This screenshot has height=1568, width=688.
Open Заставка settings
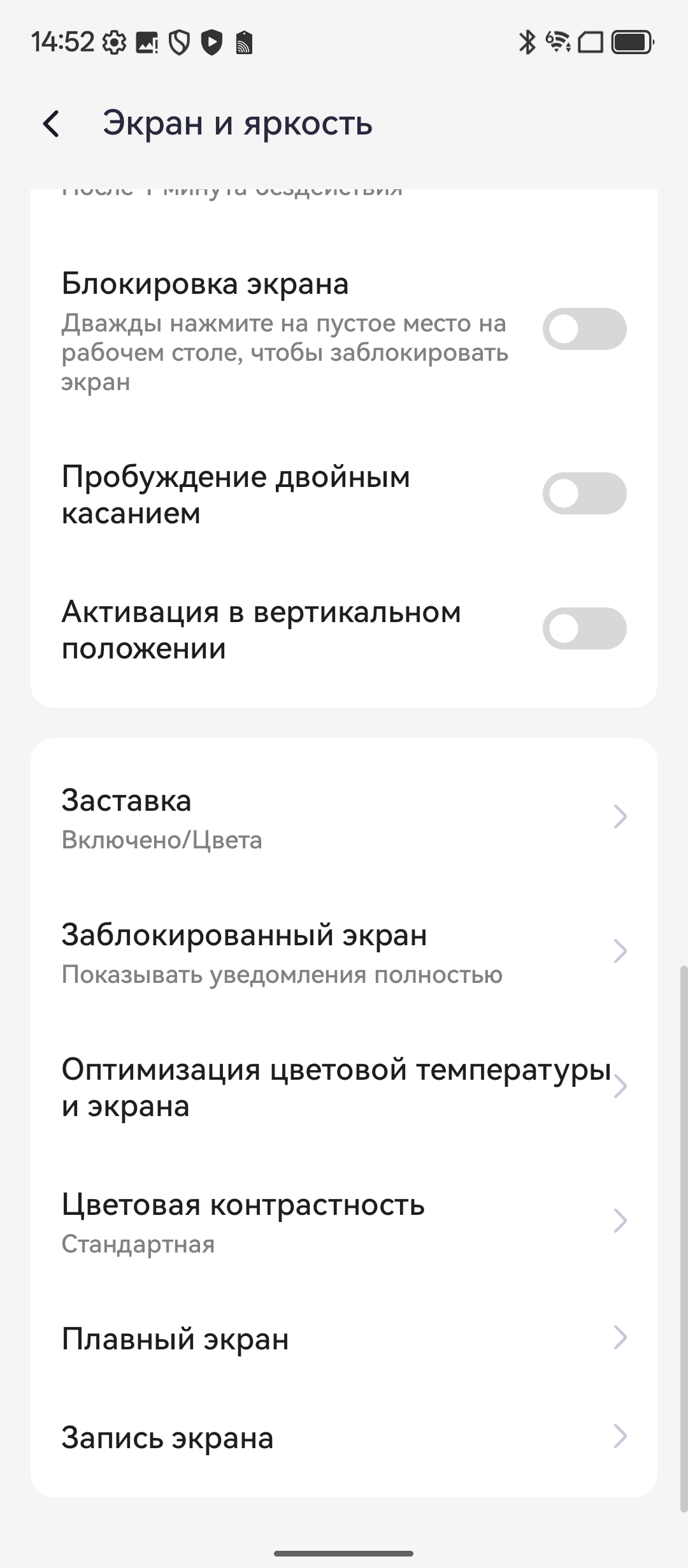coord(344,818)
